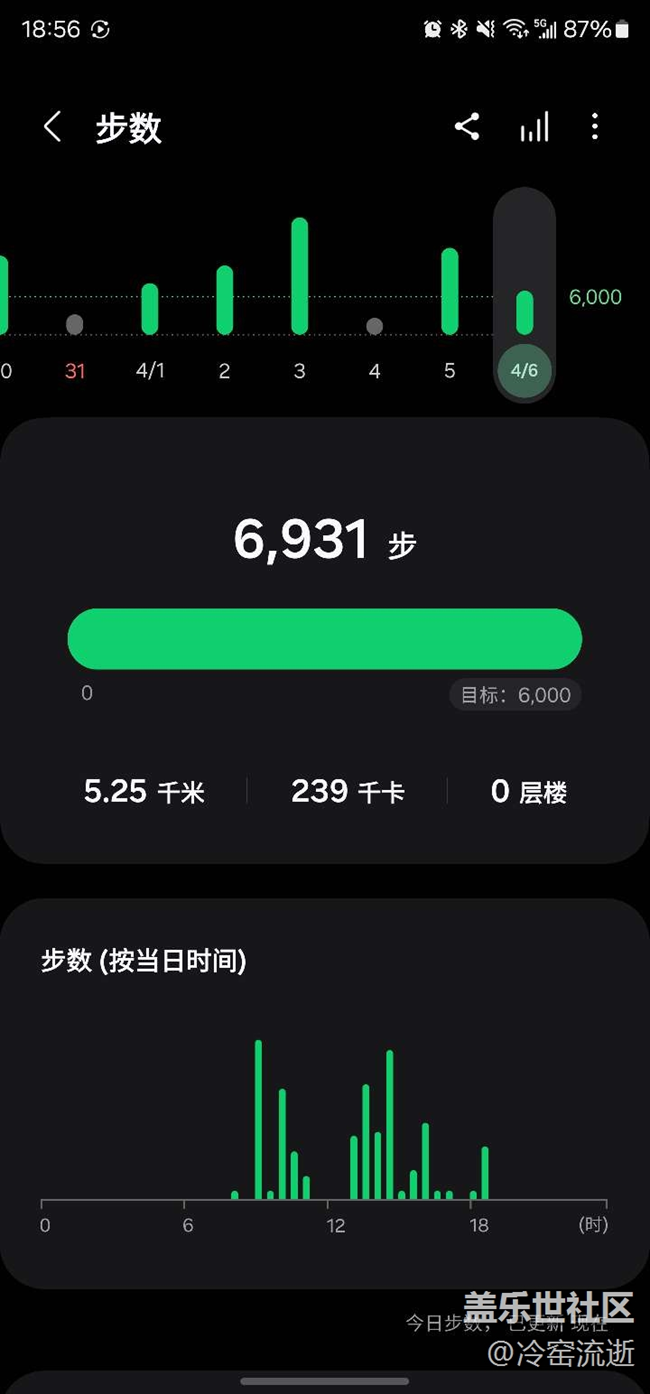Open the overflow menu

(595, 127)
